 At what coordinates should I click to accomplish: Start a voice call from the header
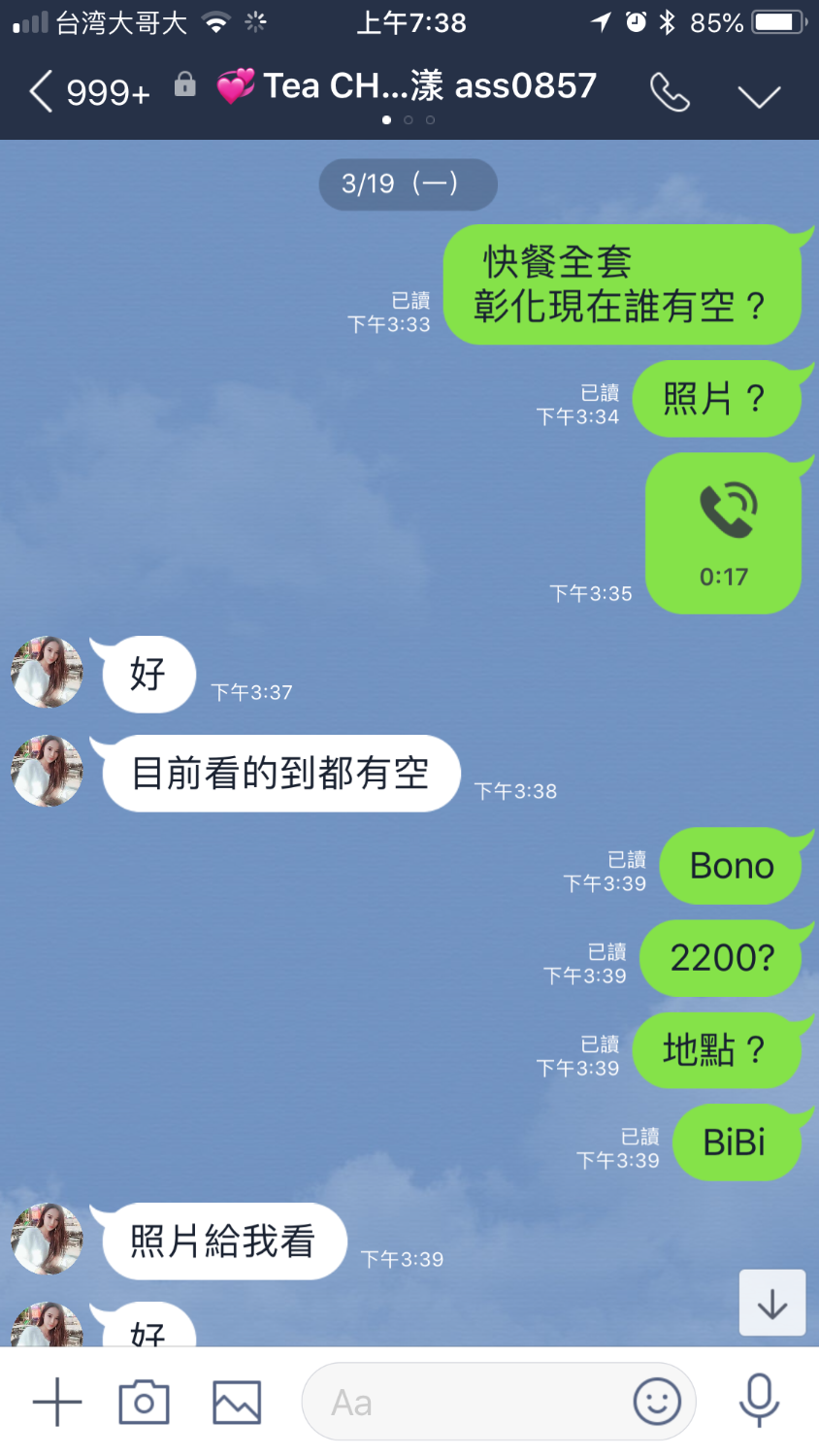(670, 93)
